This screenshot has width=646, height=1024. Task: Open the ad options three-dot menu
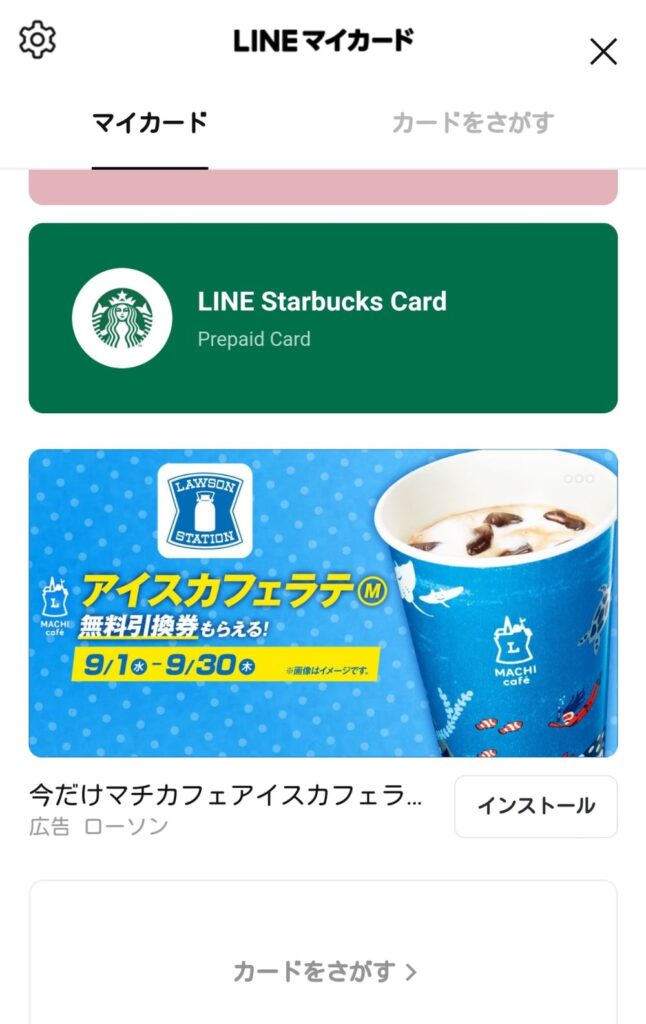578,478
